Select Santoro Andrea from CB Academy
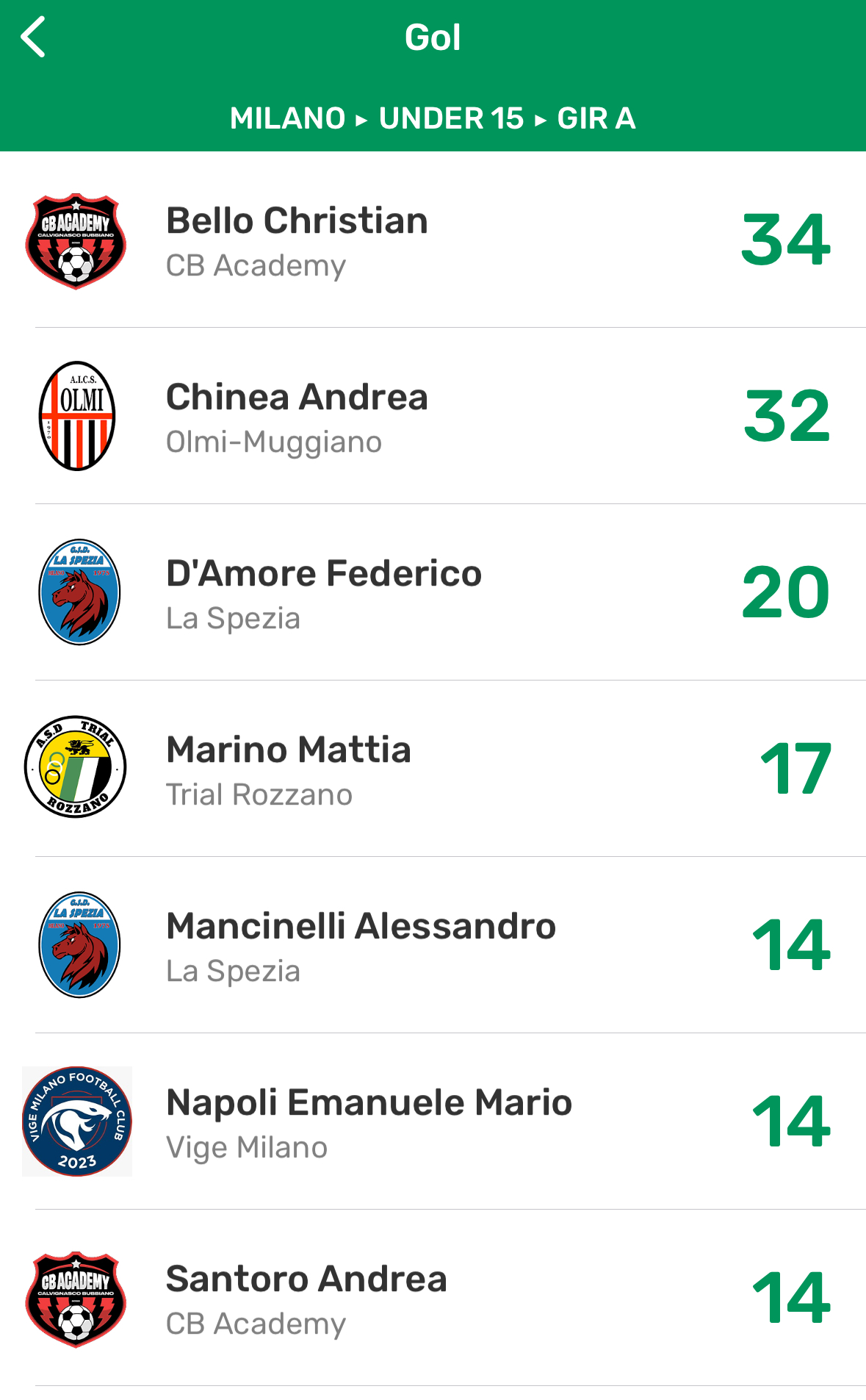866x1400 pixels. [x=433, y=1299]
